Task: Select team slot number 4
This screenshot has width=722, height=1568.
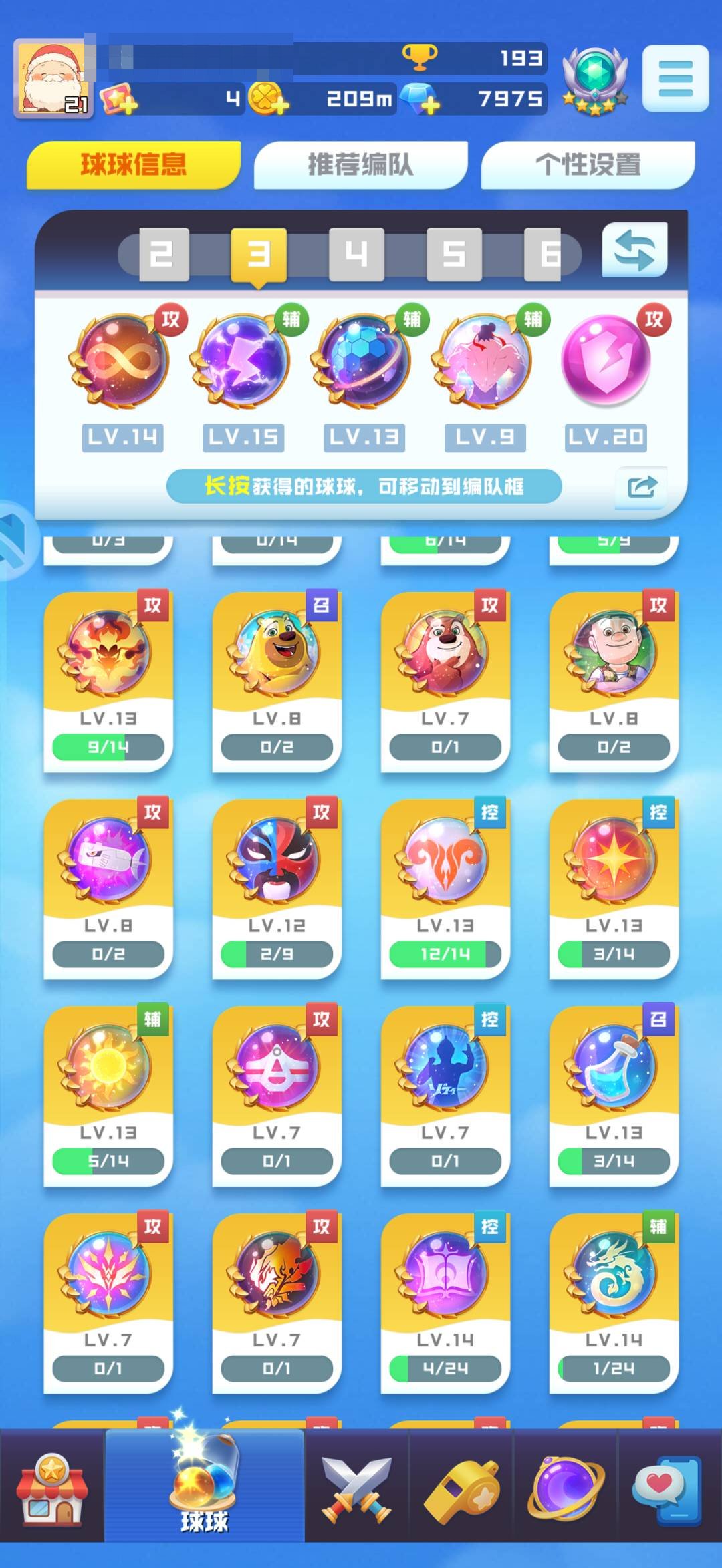Action: coord(356,254)
